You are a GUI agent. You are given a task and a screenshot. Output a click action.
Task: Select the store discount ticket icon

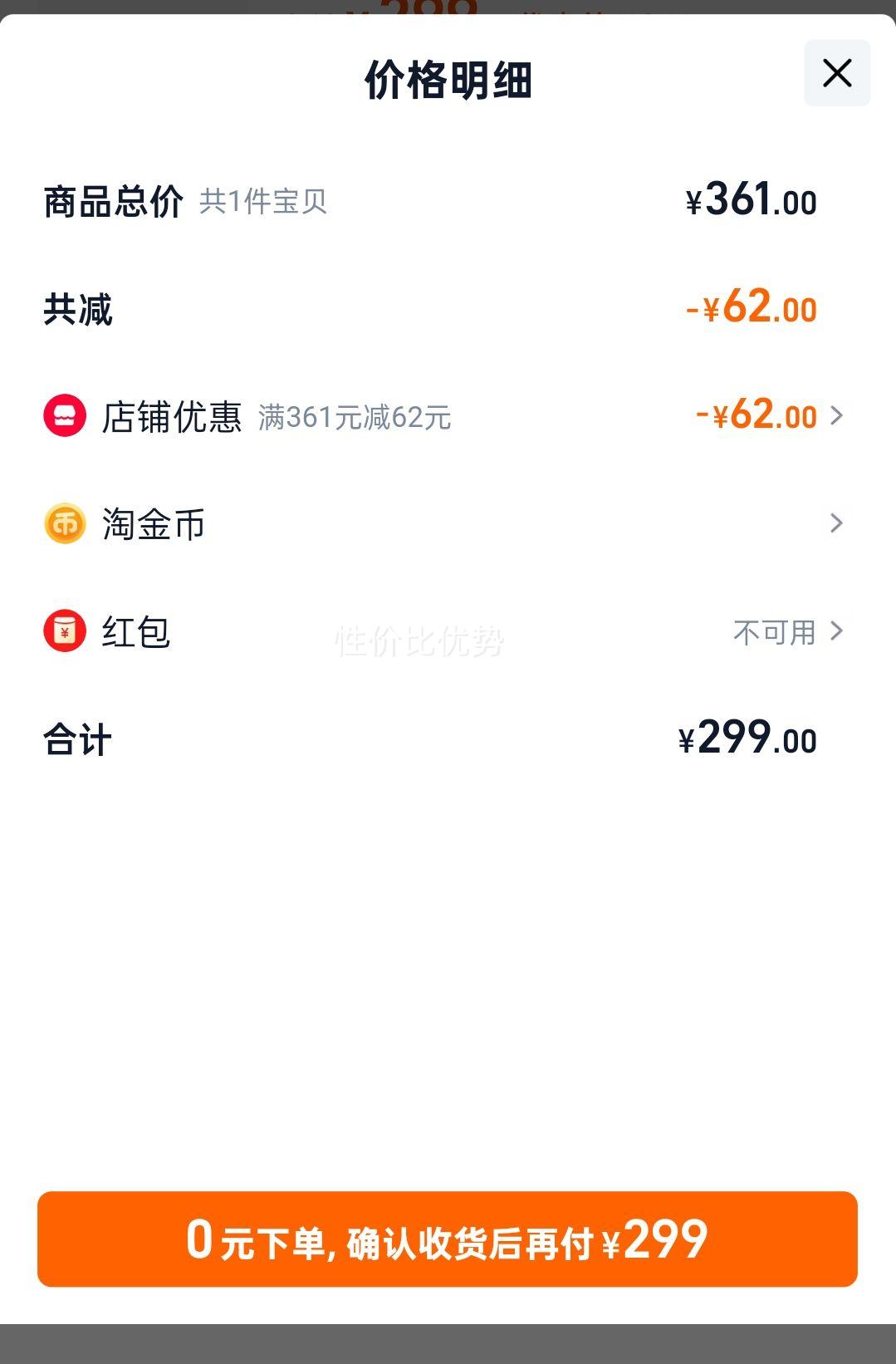pos(65,416)
